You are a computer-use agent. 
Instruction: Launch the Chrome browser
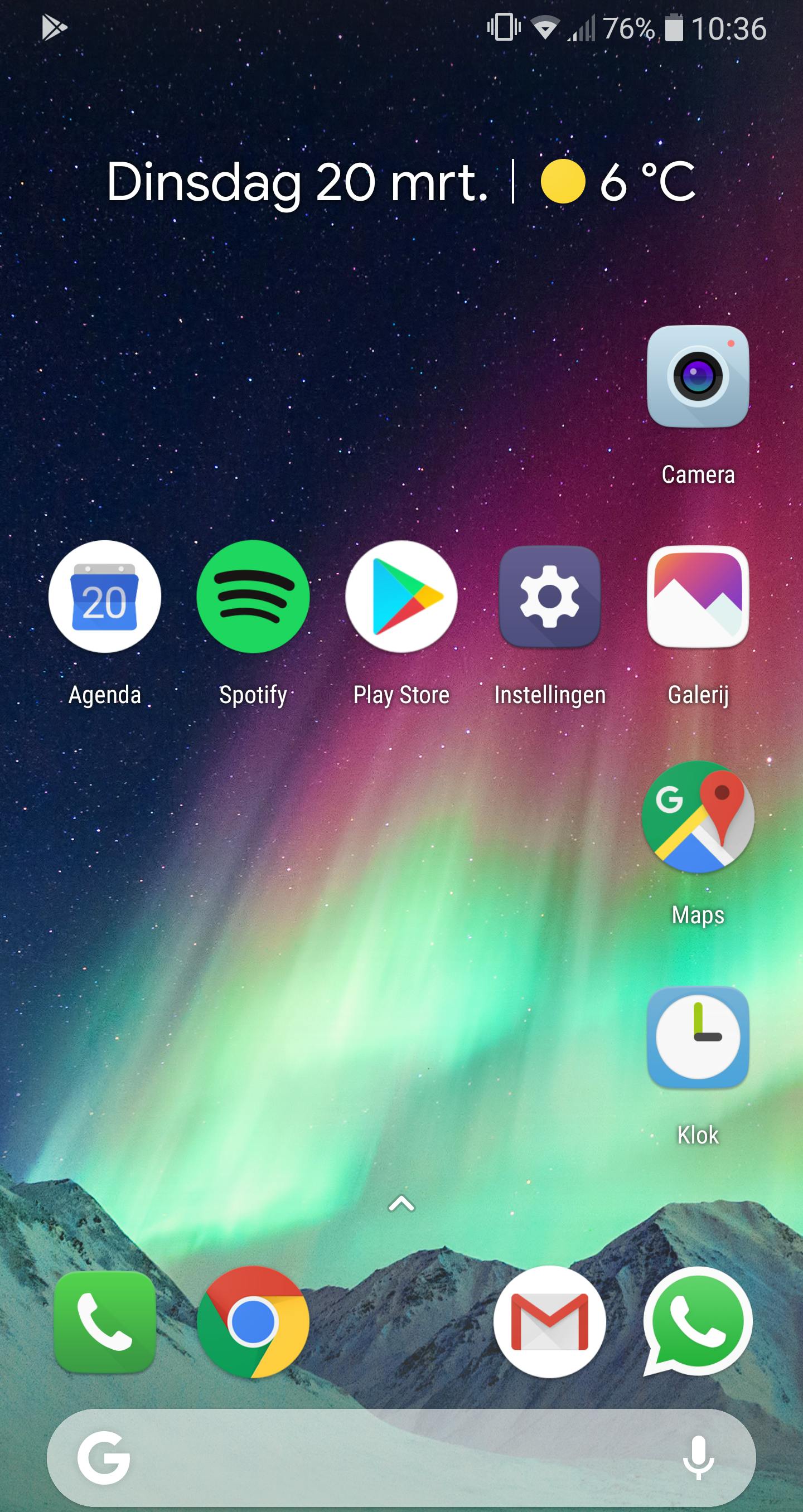(253, 1322)
